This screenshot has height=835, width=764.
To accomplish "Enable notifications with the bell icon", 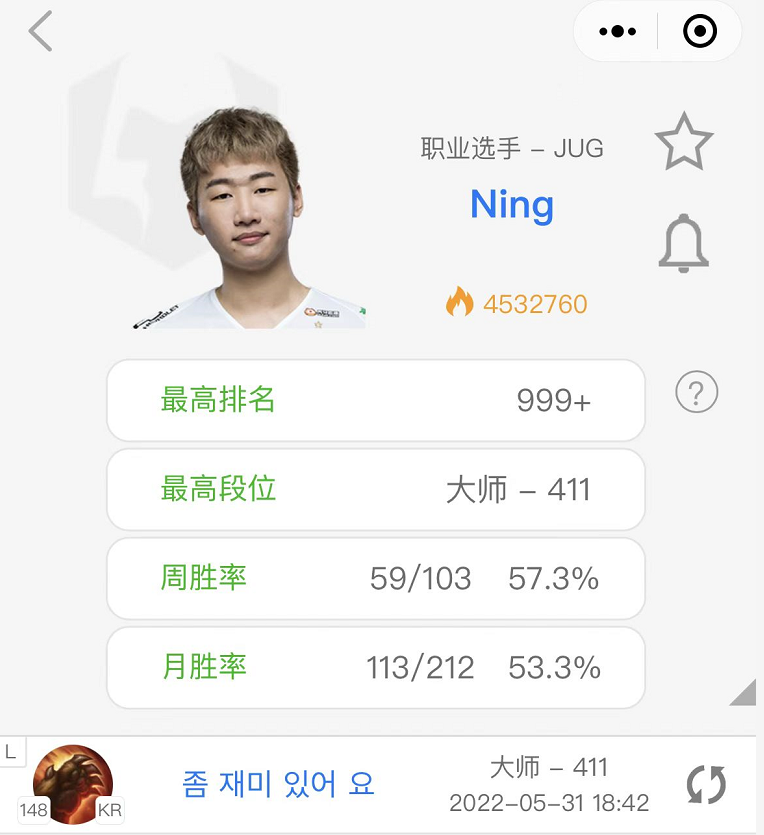I will click(x=684, y=243).
